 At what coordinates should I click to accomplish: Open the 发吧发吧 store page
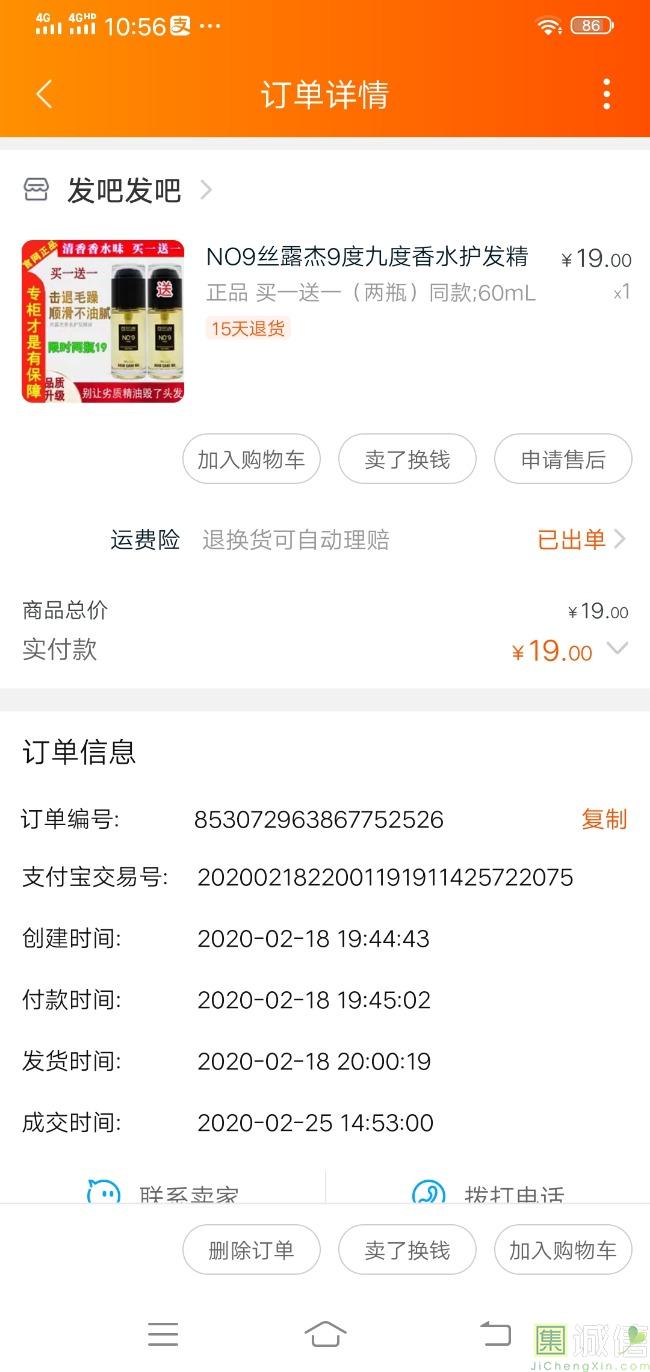coord(123,190)
